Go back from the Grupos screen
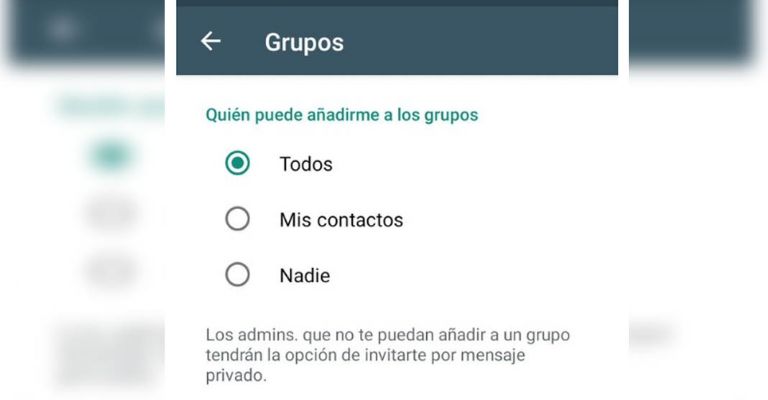The image size is (768, 400). 210,42
